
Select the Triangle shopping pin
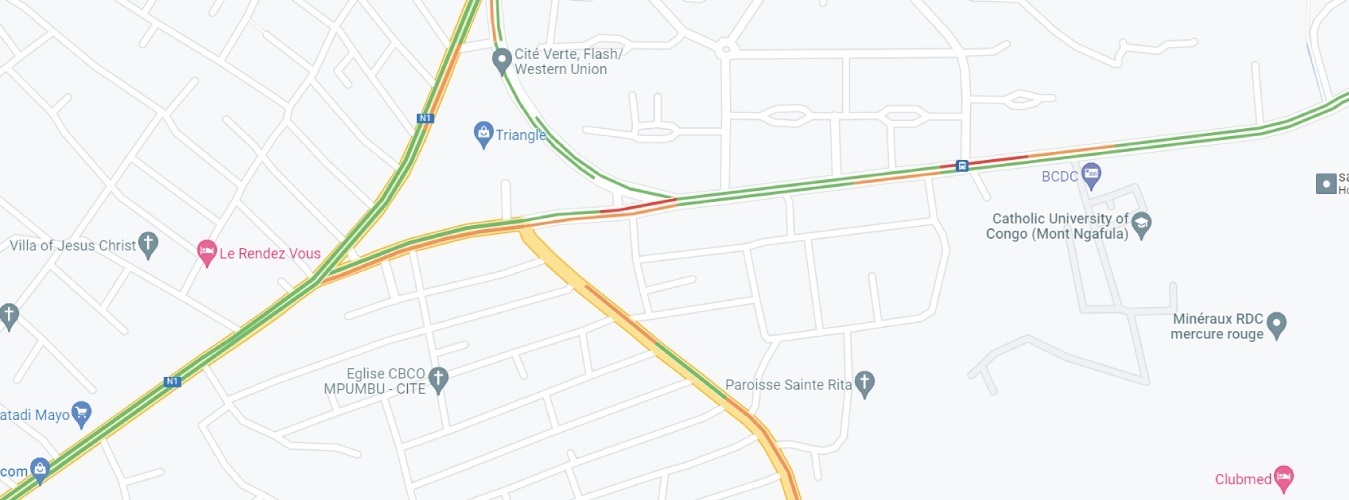[x=483, y=133]
